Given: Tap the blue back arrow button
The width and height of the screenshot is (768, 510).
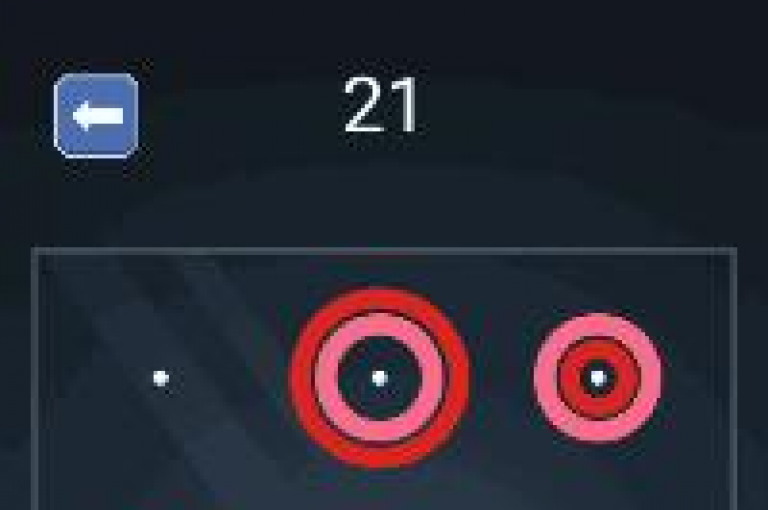Looking at the screenshot, I should [96, 115].
